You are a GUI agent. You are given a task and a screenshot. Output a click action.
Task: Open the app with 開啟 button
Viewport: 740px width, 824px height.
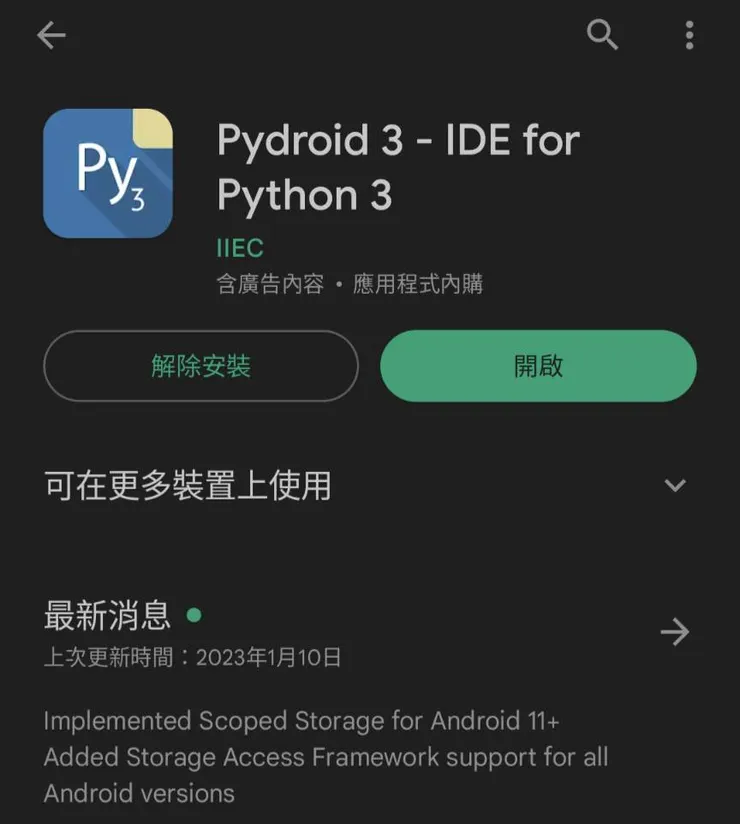click(x=538, y=366)
